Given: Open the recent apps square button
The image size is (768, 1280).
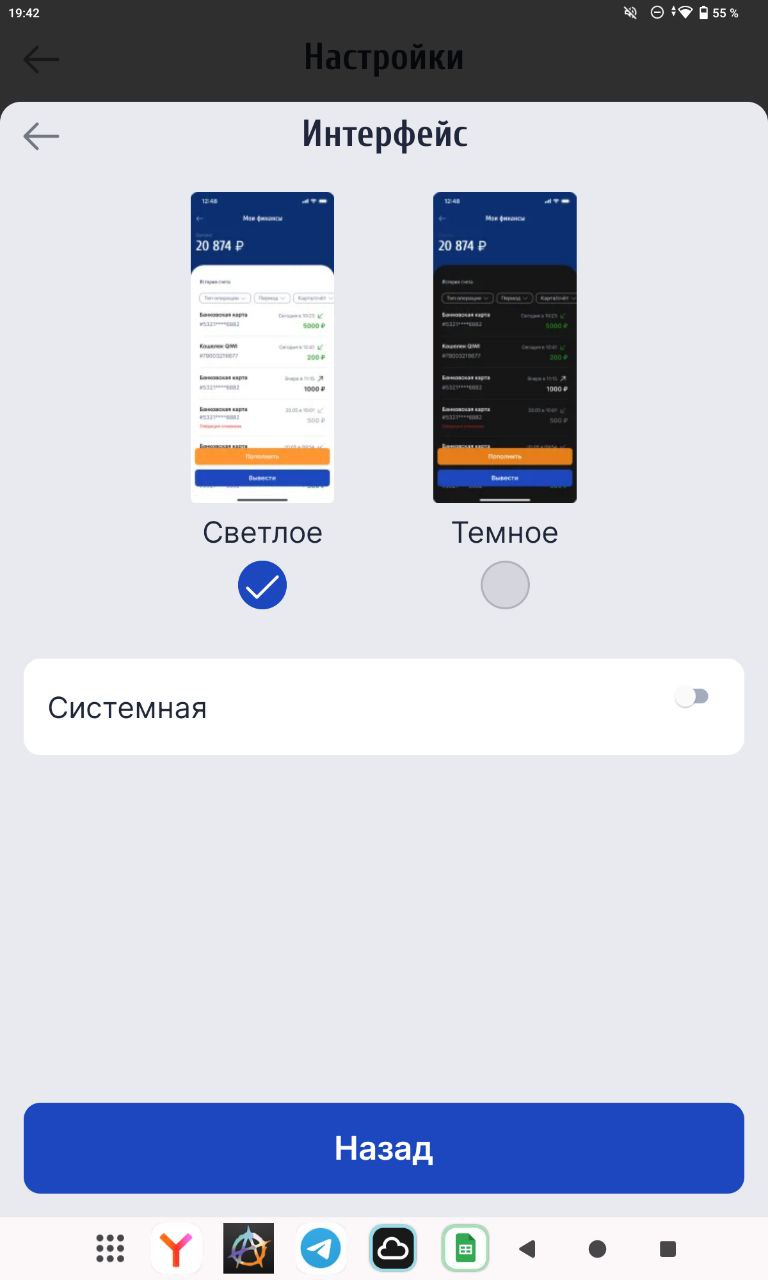Looking at the screenshot, I should click(x=668, y=1248).
